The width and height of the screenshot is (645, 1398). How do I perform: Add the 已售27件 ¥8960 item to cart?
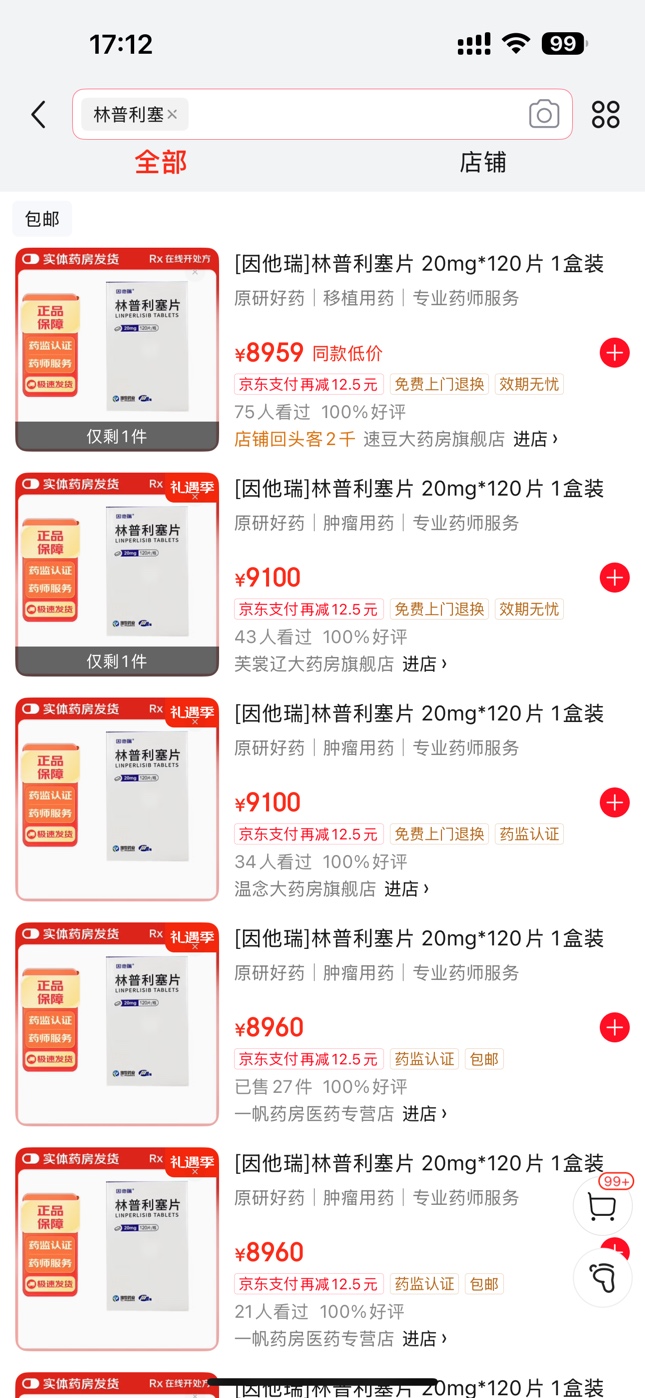click(614, 1028)
